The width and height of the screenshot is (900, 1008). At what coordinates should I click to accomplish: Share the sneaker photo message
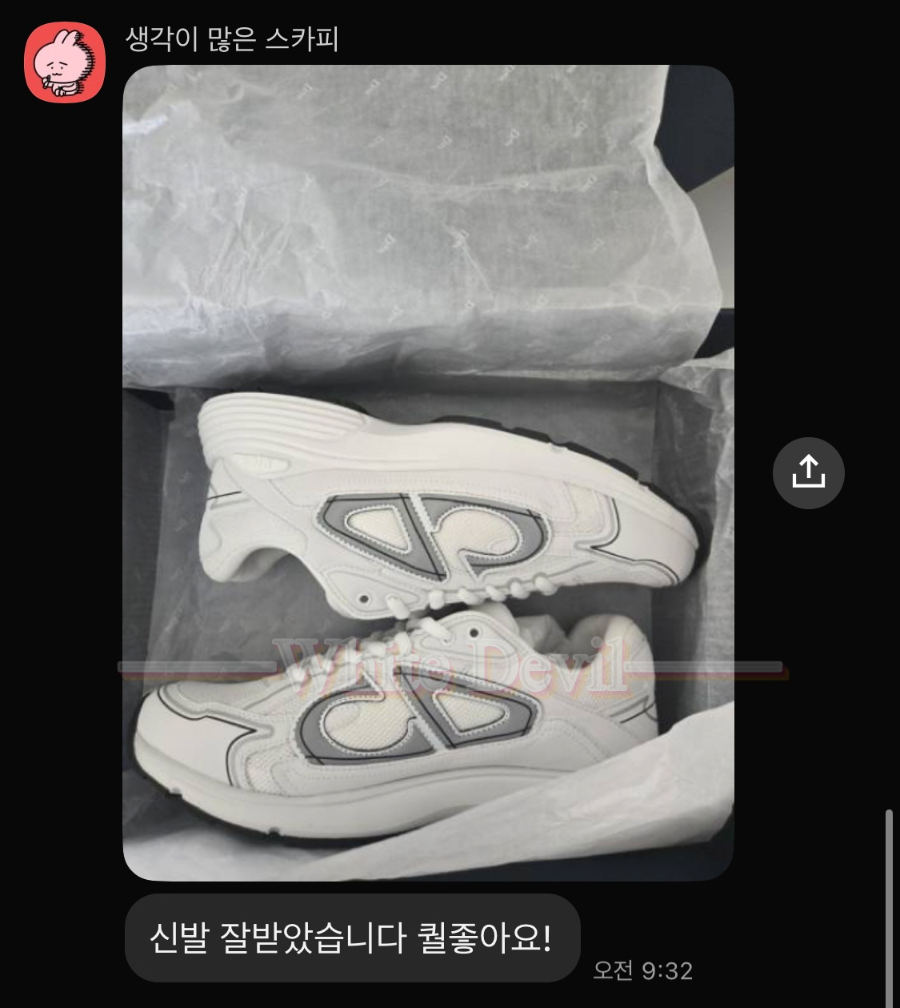coord(808,473)
